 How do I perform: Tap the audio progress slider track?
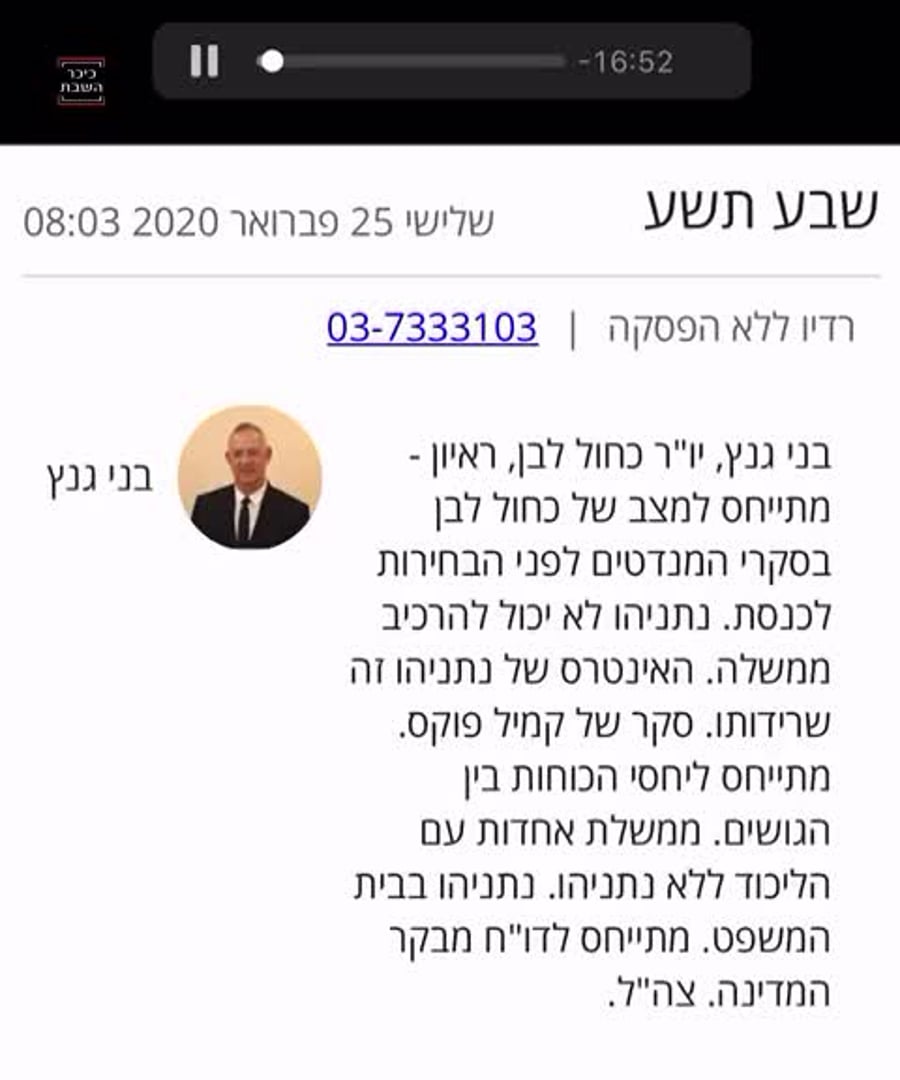415,62
